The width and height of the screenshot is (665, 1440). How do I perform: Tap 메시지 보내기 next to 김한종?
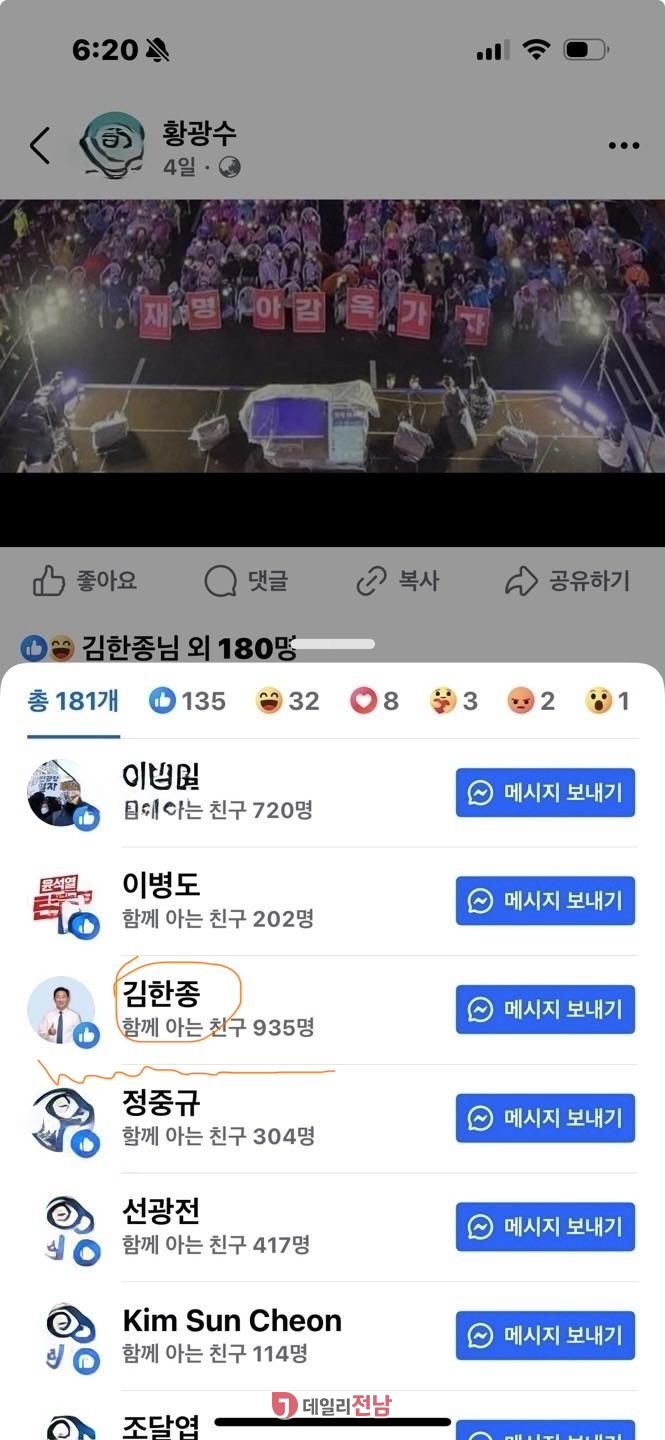pos(545,1010)
